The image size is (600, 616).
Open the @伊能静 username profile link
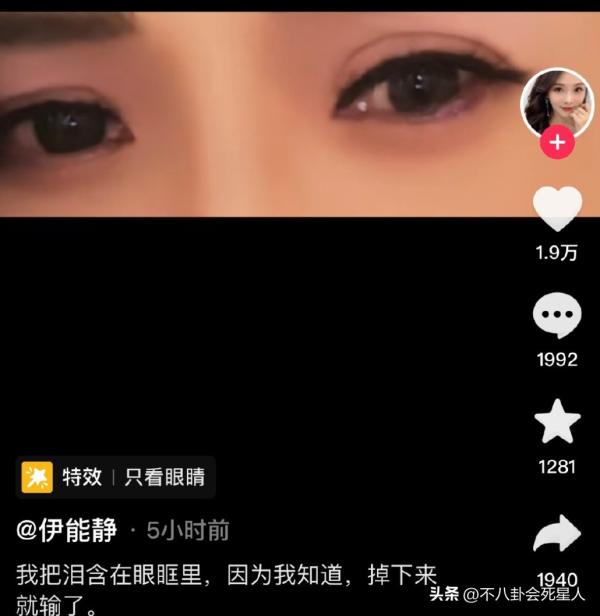pos(67,530)
